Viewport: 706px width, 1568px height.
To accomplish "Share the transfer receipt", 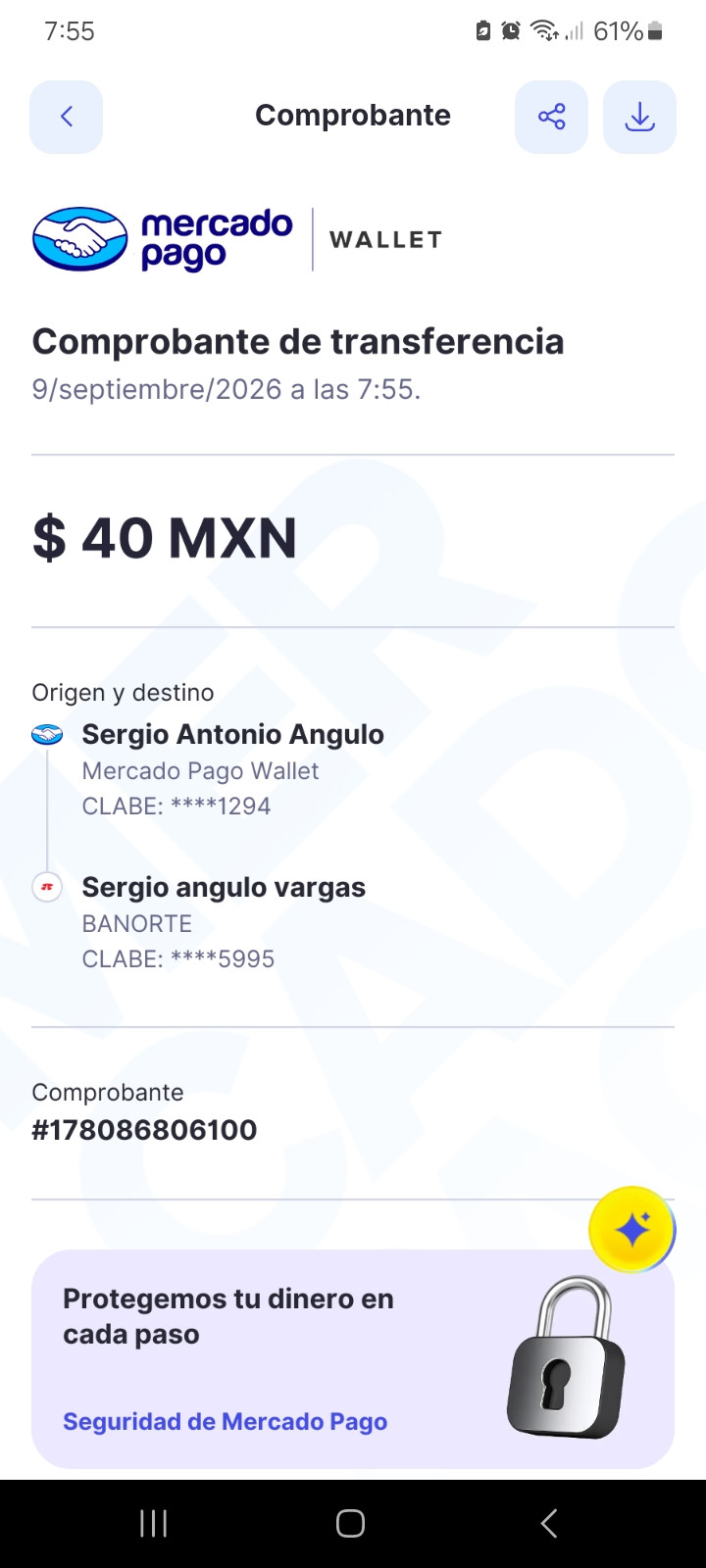I will [x=551, y=117].
